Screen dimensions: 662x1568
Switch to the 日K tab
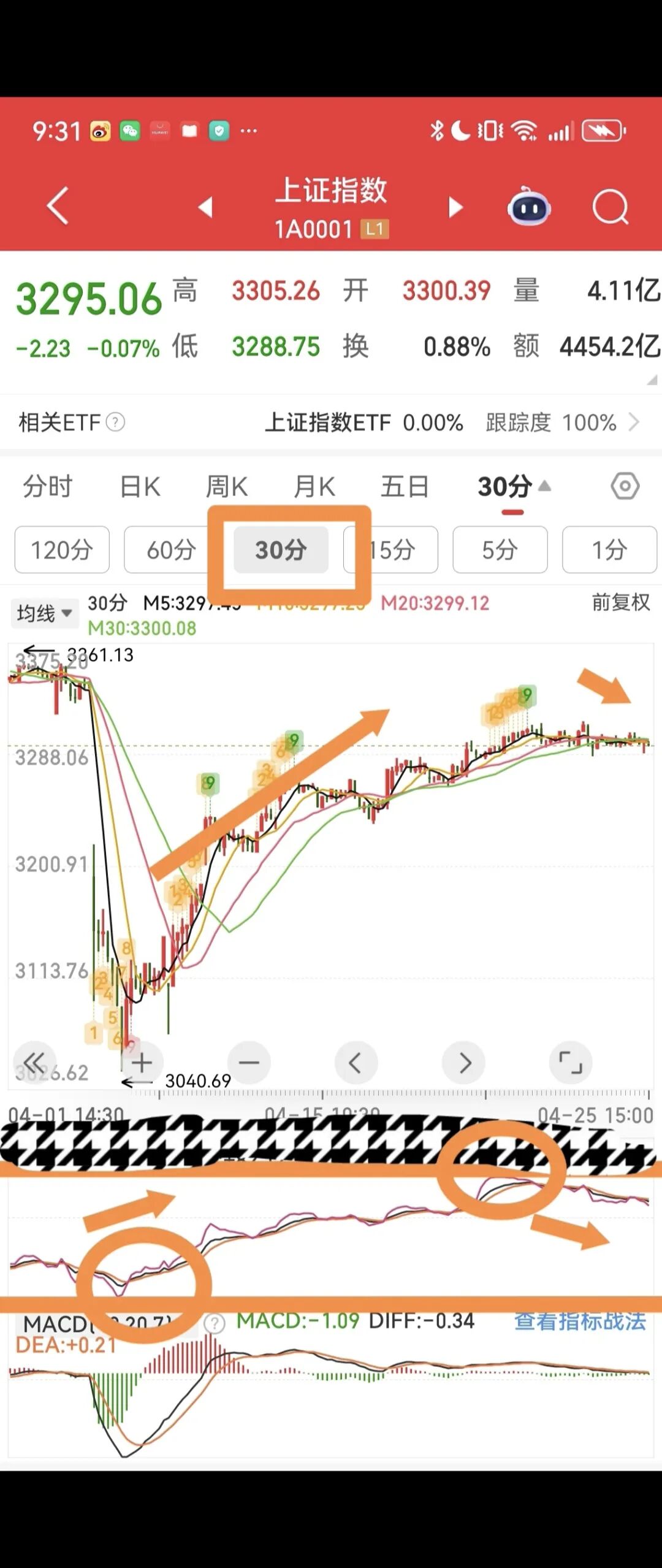tap(140, 487)
